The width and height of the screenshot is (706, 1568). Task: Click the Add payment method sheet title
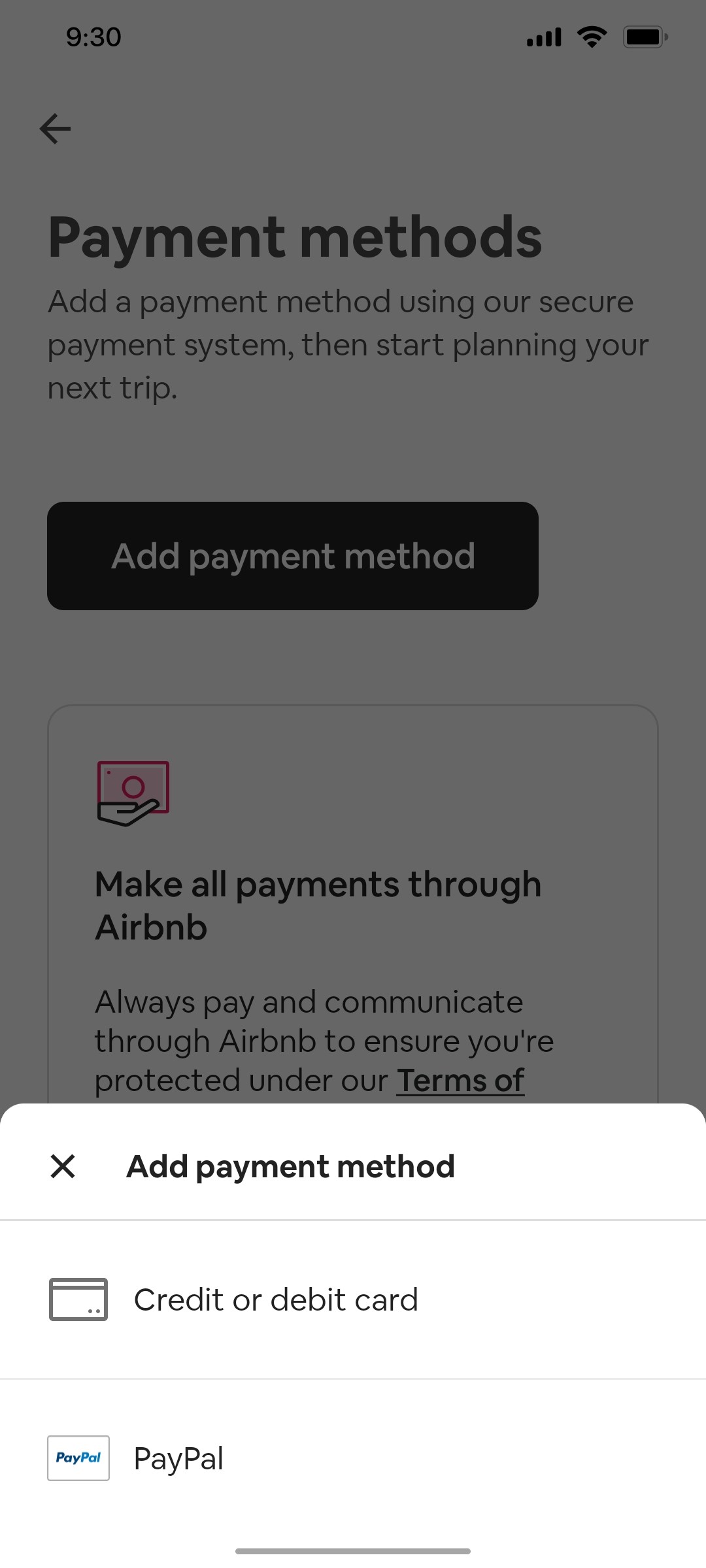[x=292, y=1166]
